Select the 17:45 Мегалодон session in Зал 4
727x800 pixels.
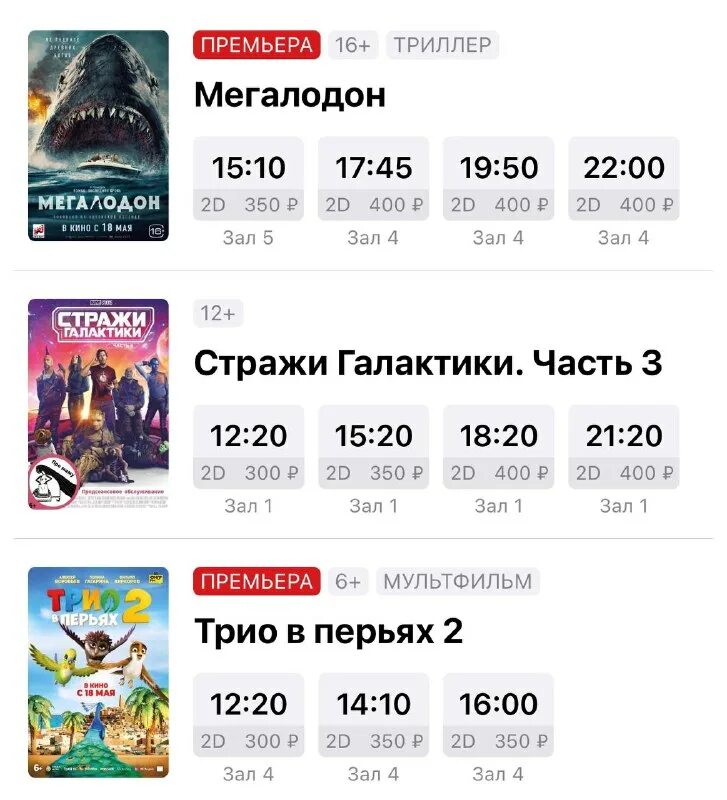374,180
